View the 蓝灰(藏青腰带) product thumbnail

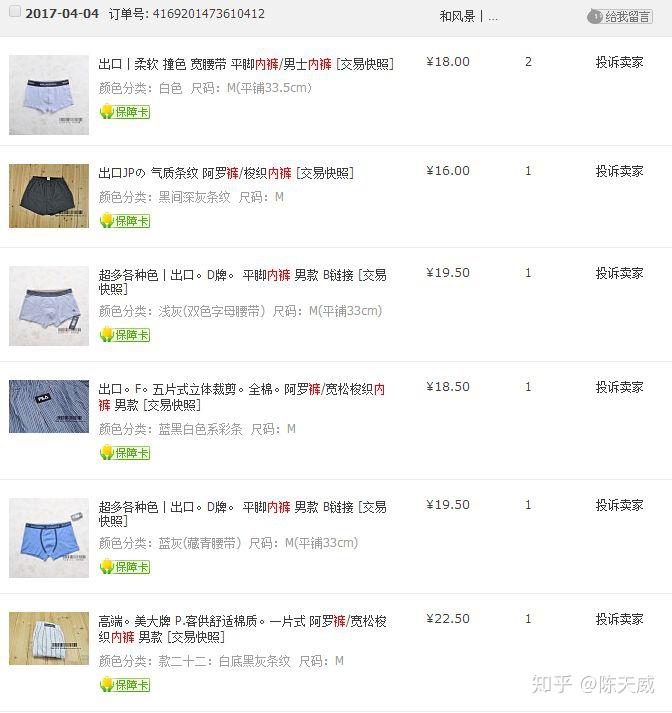pos(49,538)
